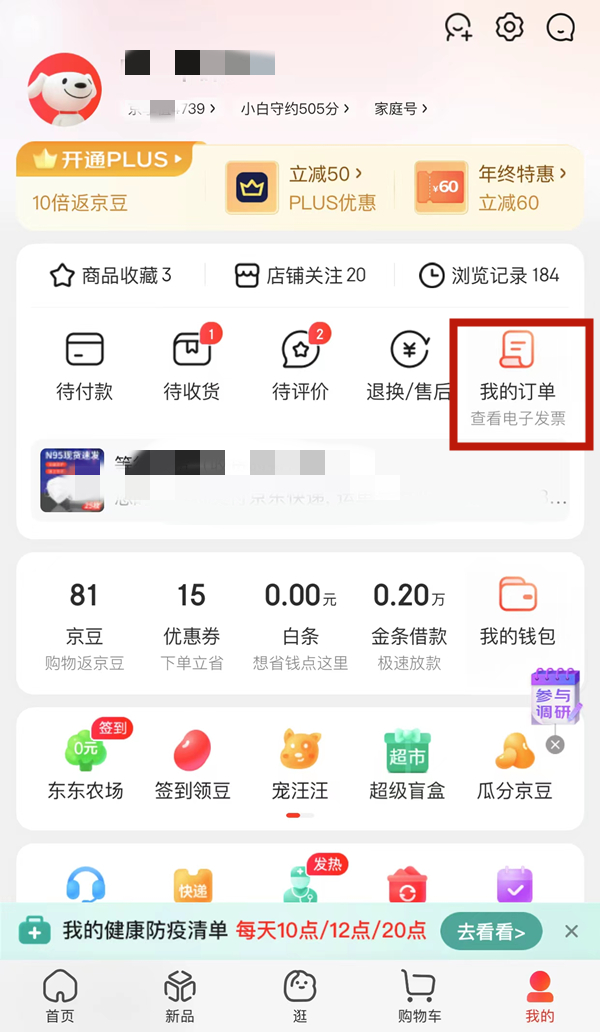This screenshot has width=600, height=1032.
Task: Open the settings gear icon
Action: click(x=510, y=27)
